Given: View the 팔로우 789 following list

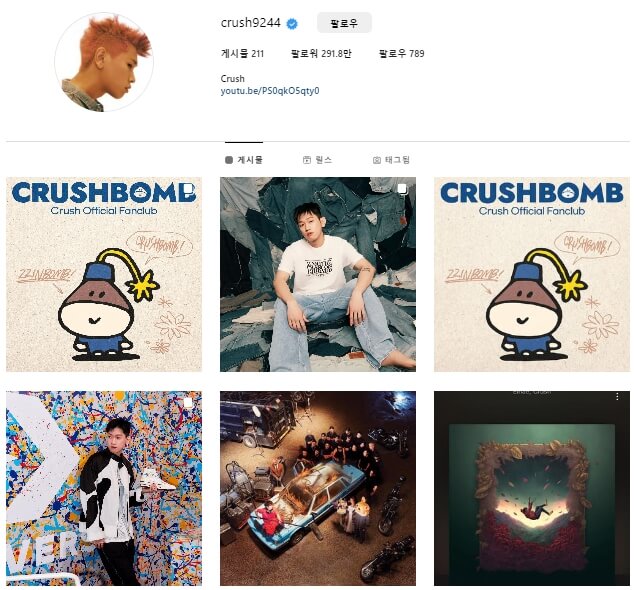Looking at the screenshot, I should (401, 53).
